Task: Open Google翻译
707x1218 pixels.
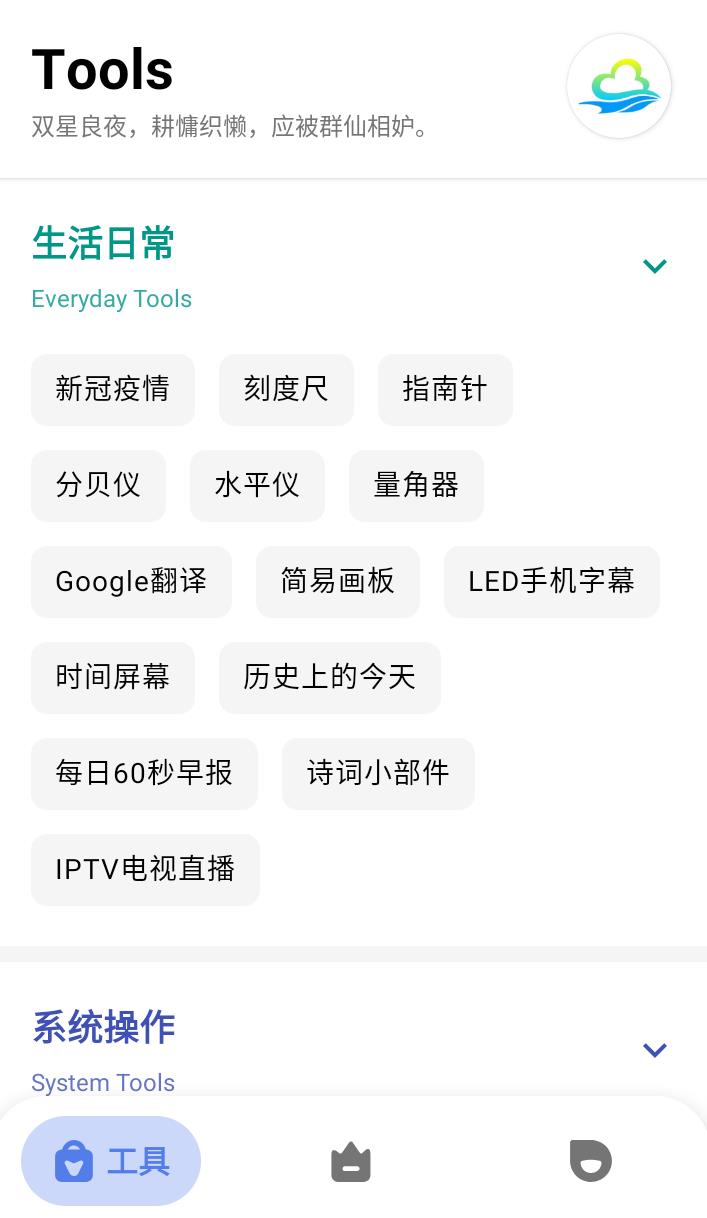Action: [x=131, y=582]
